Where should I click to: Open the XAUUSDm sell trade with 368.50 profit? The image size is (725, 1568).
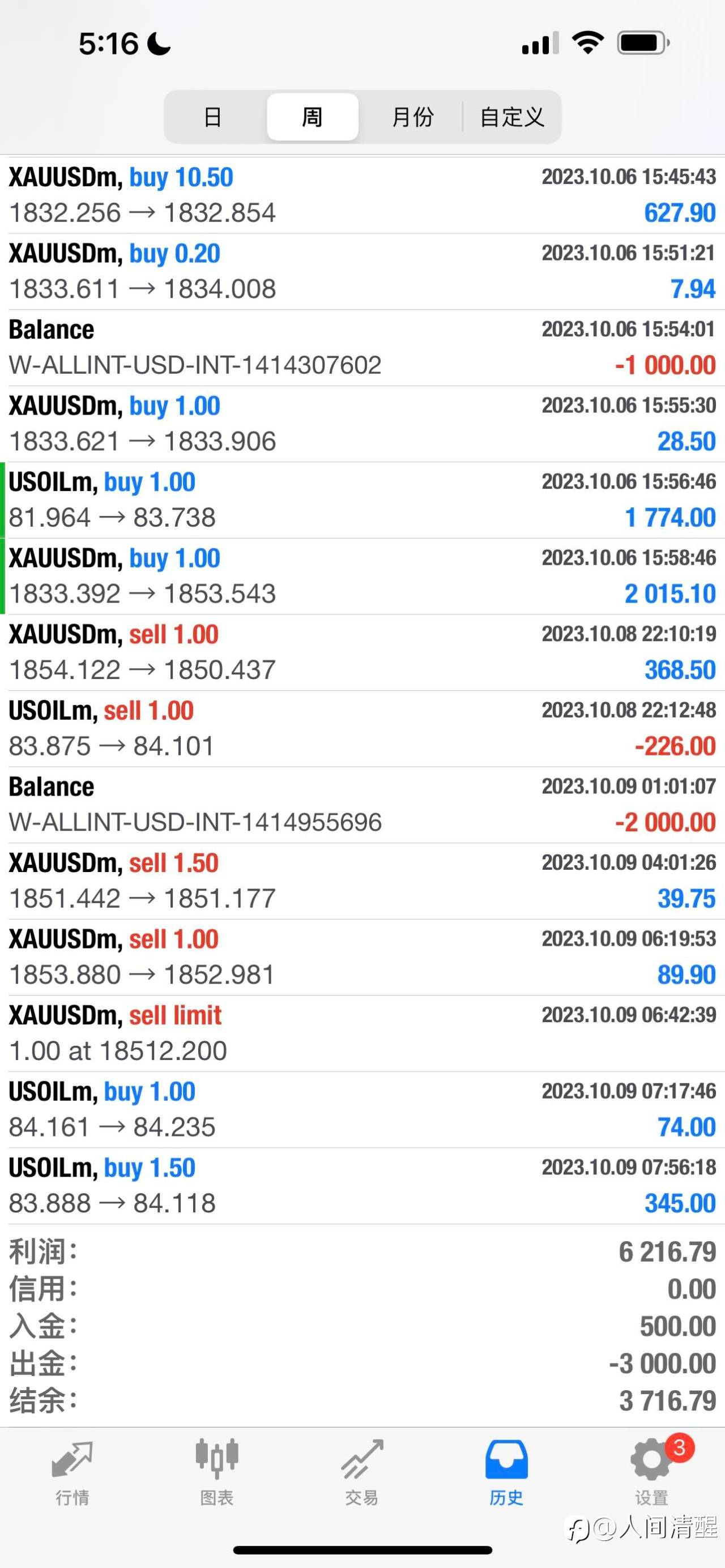coord(362,652)
